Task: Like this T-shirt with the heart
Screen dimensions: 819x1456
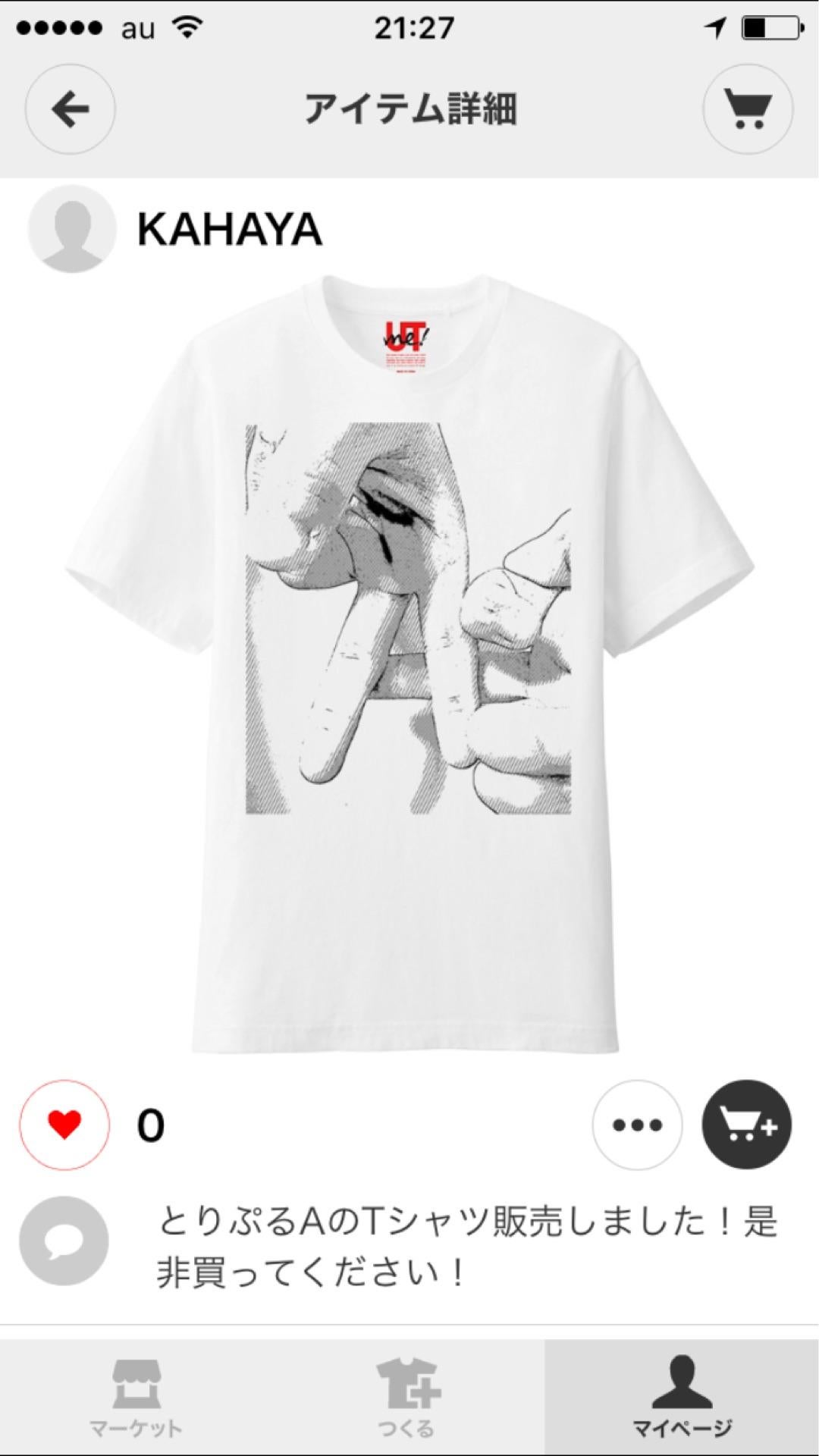Action: [x=64, y=1125]
